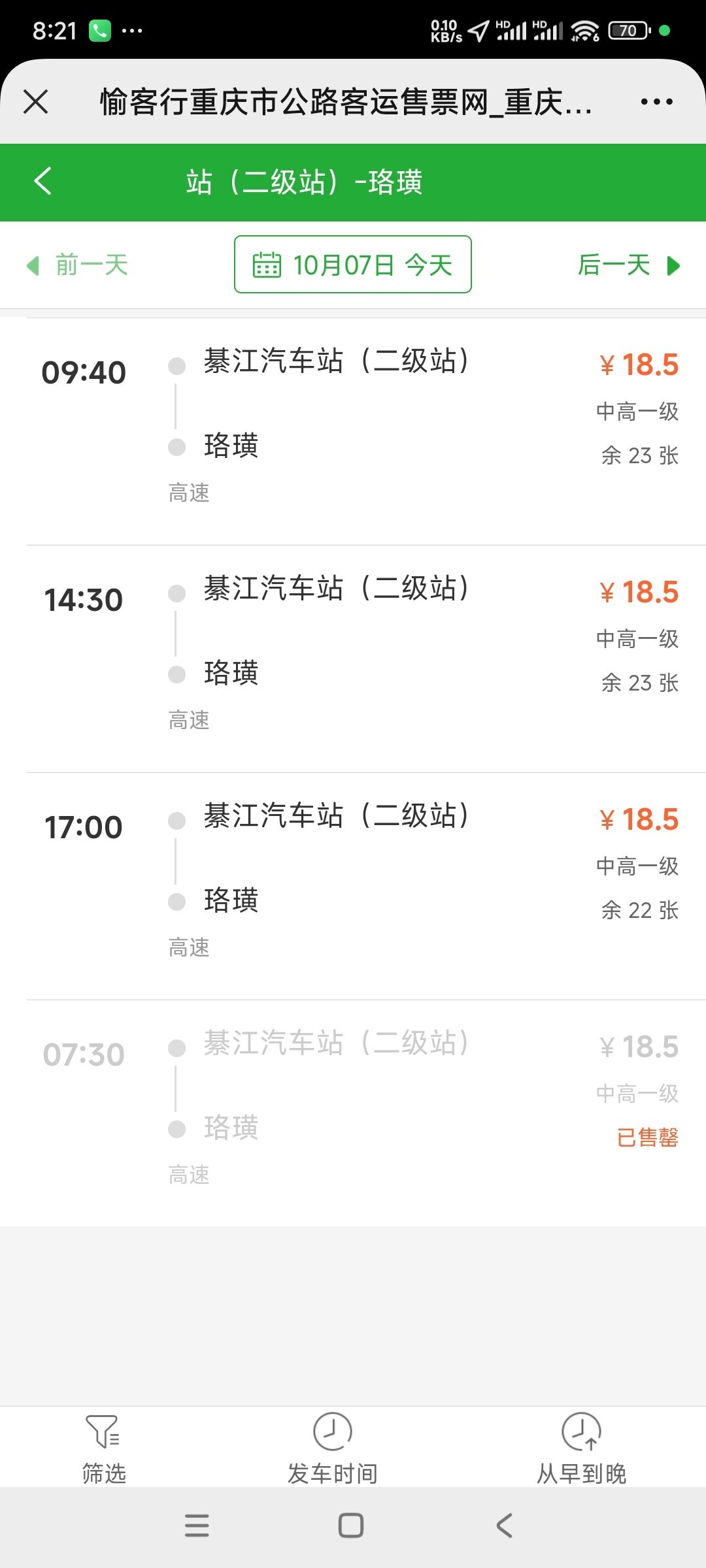Viewport: 706px width, 1568px height.
Task: Go back using the green header arrow
Action: [42, 181]
